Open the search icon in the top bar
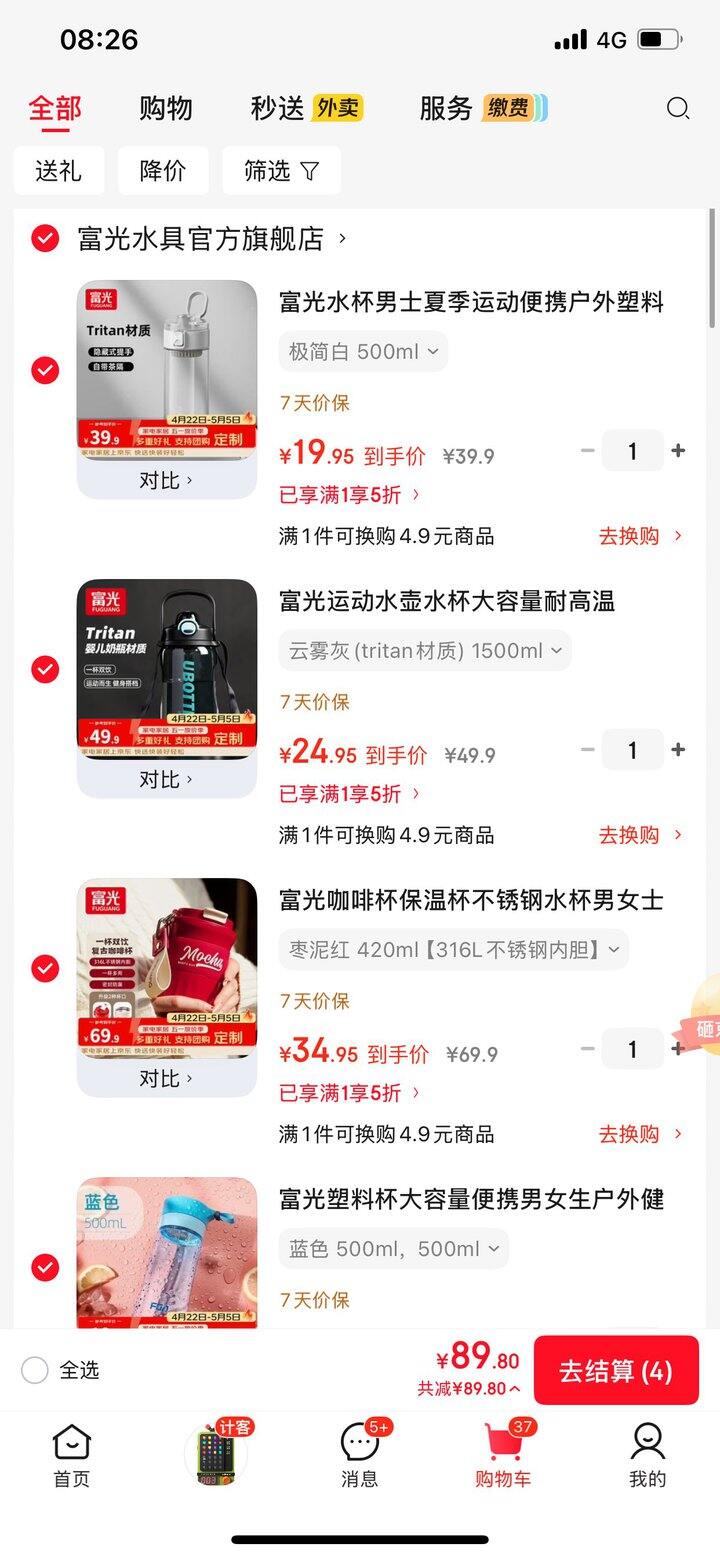This screenshot has width=720, height=1558. pyautogui.click(x=678, y=108)
